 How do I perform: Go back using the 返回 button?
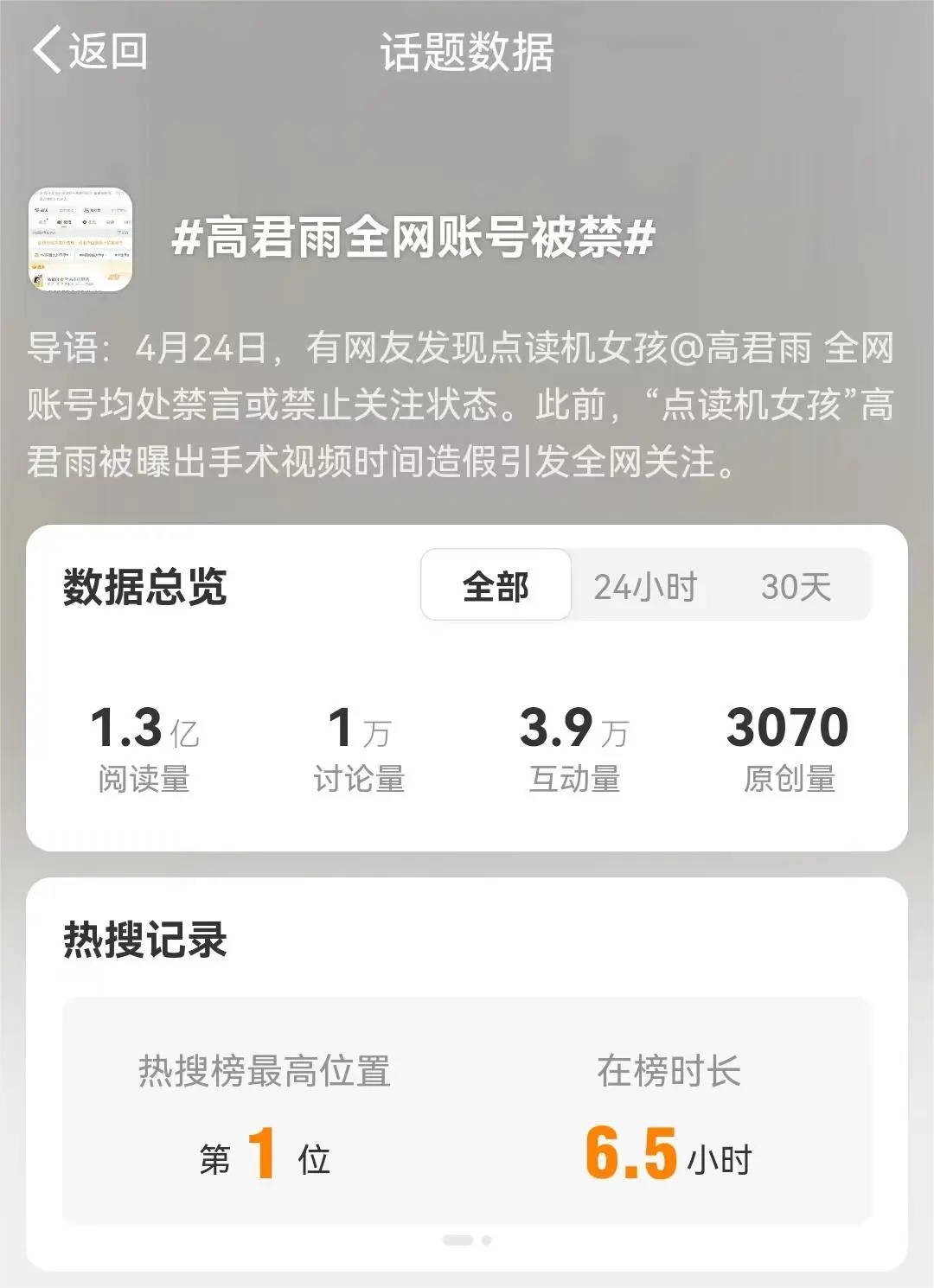[90, 51]
